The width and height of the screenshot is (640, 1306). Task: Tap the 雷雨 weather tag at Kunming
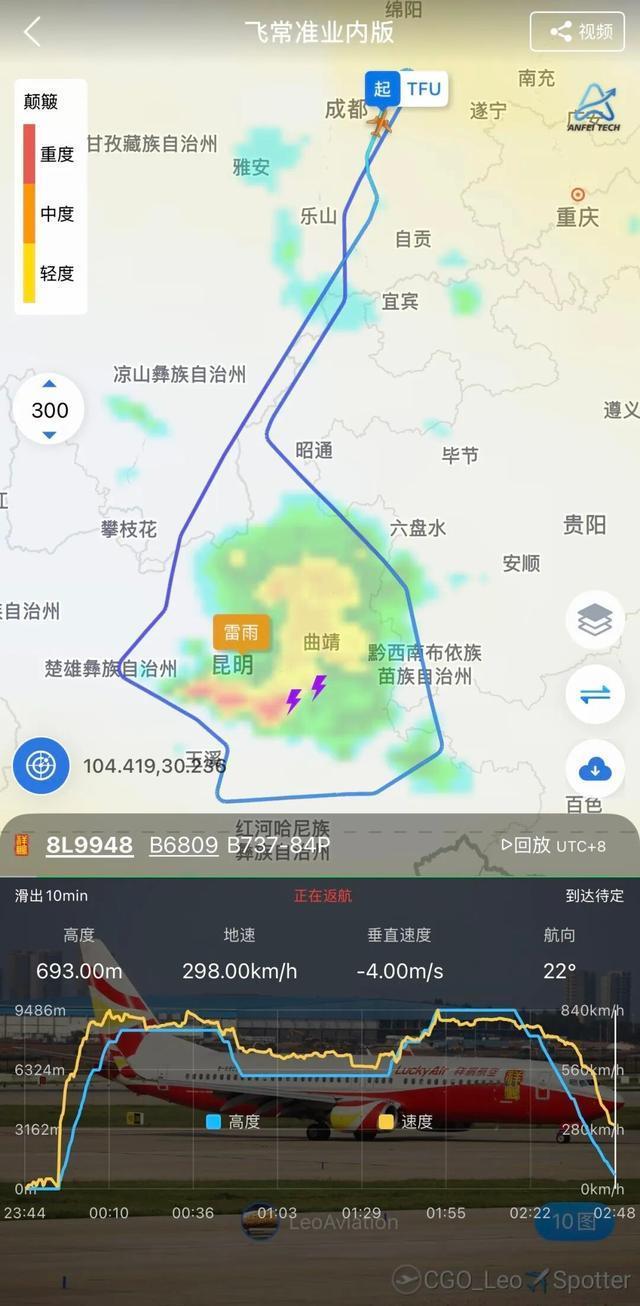point(240,632)
